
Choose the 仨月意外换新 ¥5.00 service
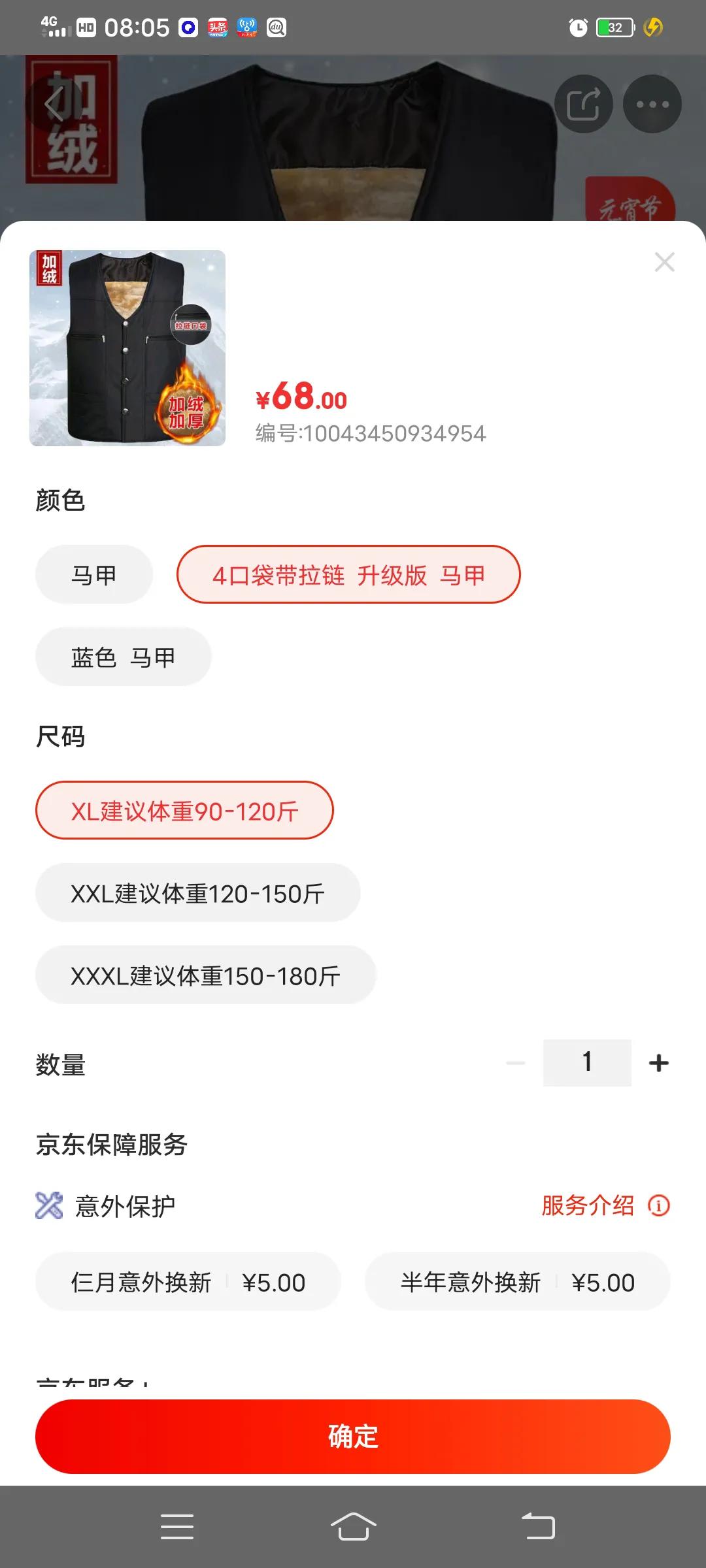click(x=188, y=1282)
